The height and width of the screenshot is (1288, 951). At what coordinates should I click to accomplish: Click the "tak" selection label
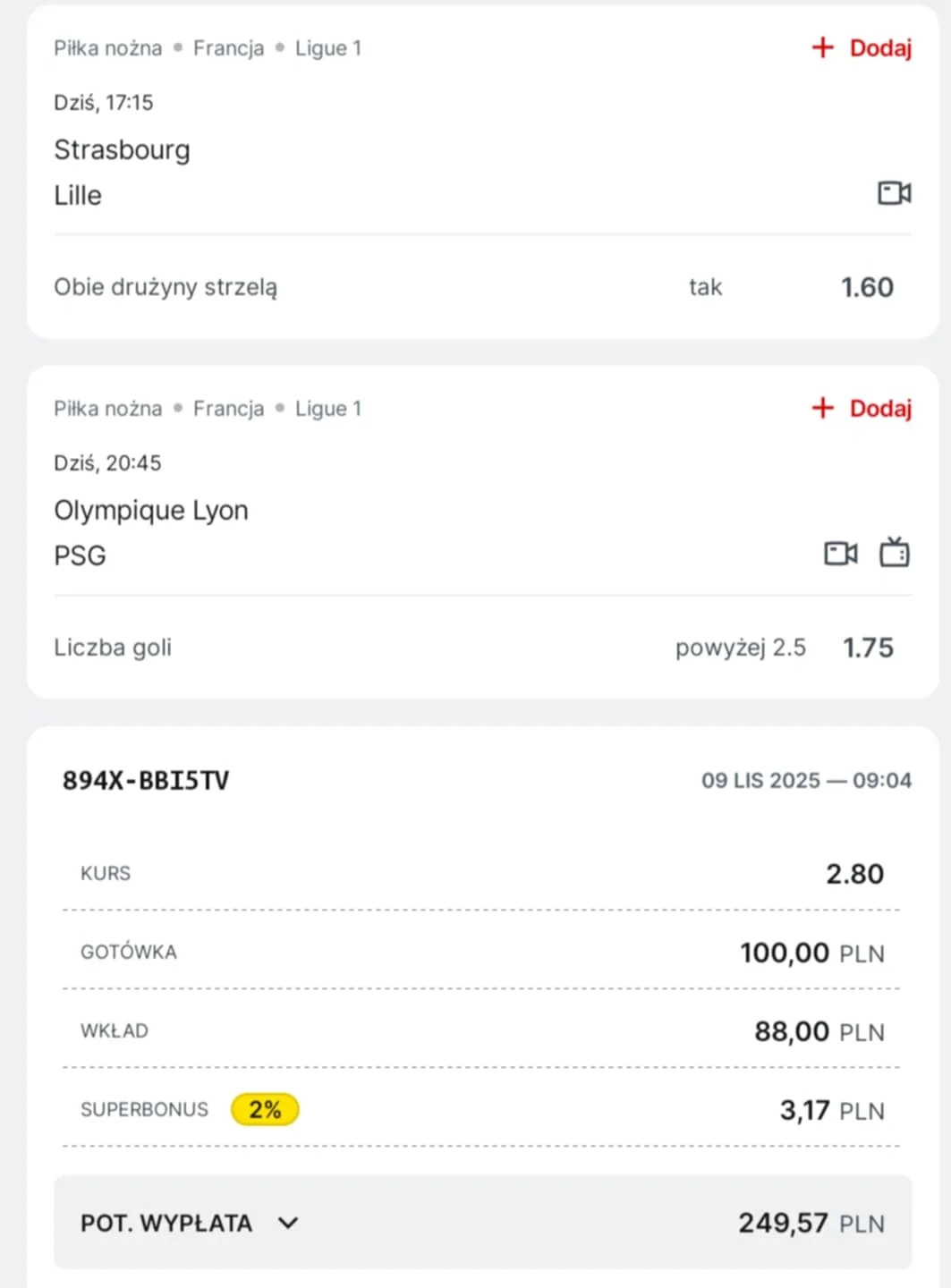706,286
